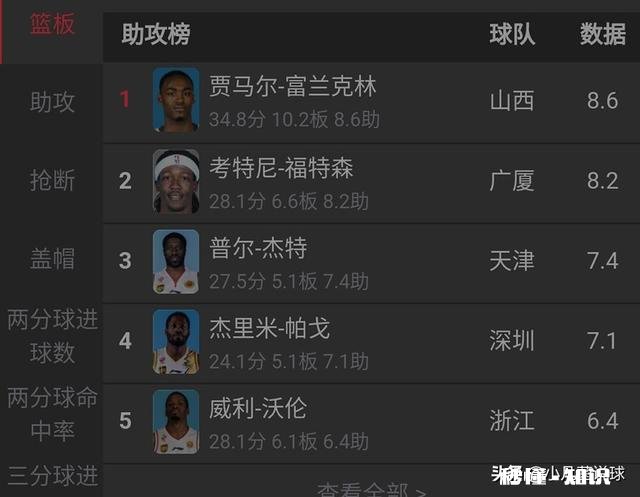Select 两分球进球数 category
Image resolution: width=640 pixels, height=497 pixels.
(52, 337)
